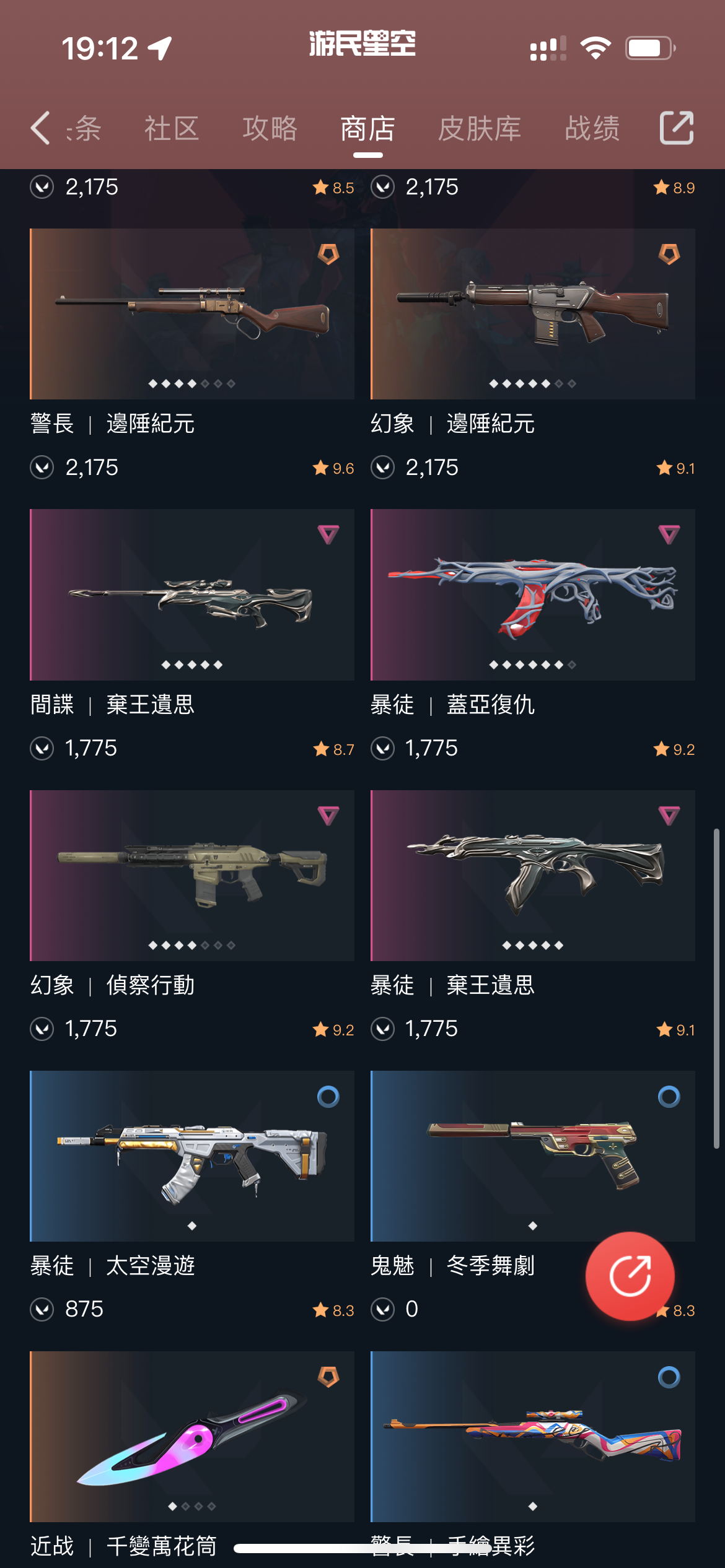The image size is (725, 1568).
Task: Open the 幻象 偵察行動 skin card
Action: click(x=192, y=875)
